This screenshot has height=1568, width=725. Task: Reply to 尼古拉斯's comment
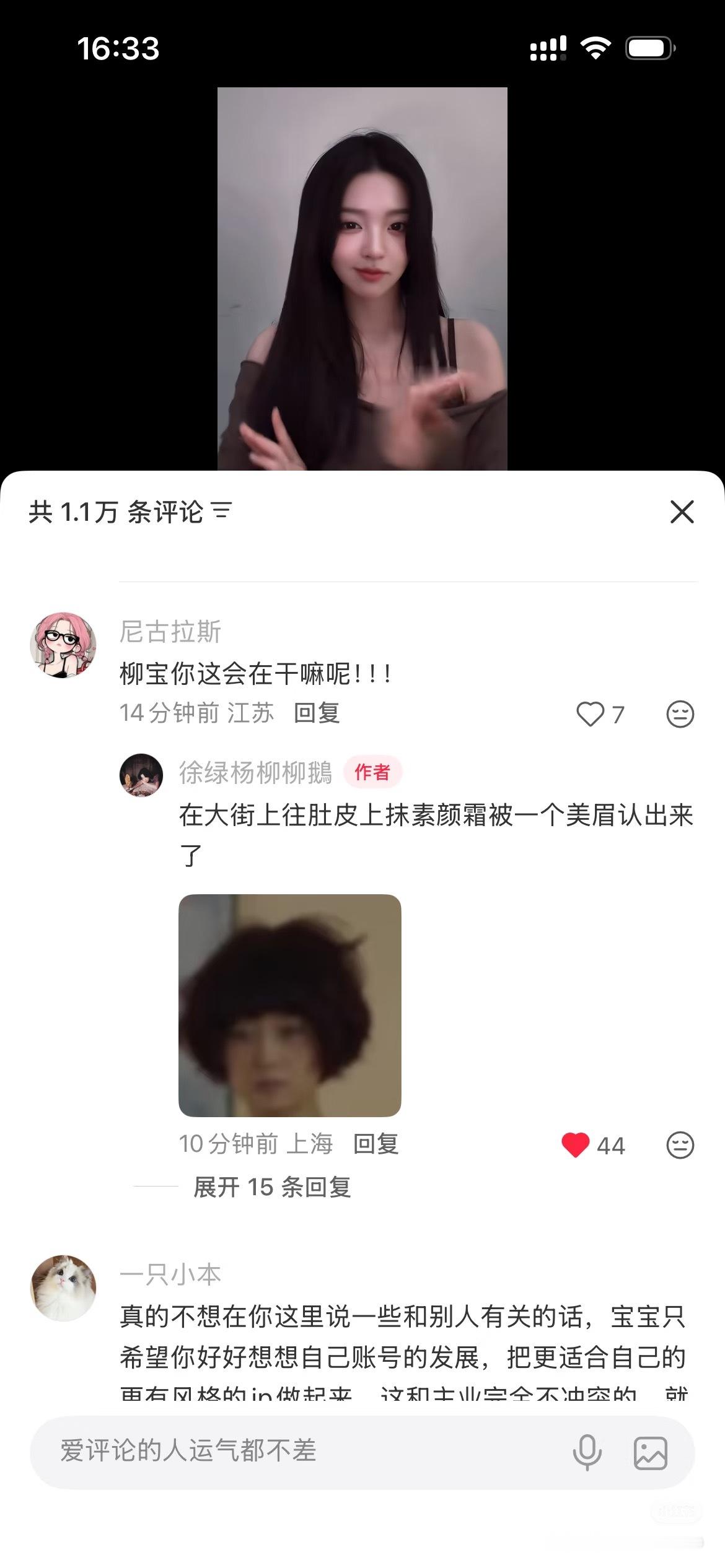pos(317,713)
